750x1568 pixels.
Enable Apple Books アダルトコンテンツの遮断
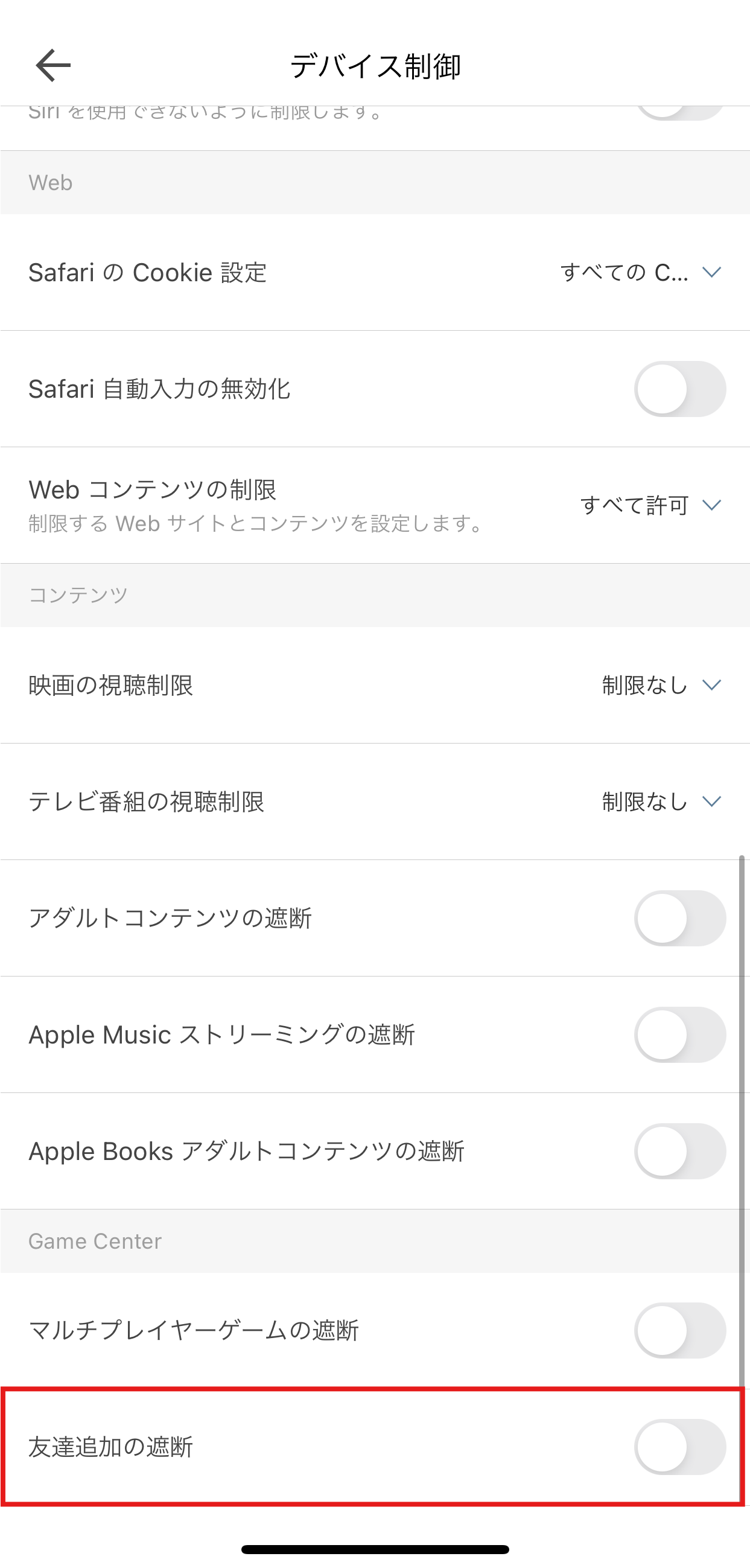pyautogui.click(x=680, y=1151)
